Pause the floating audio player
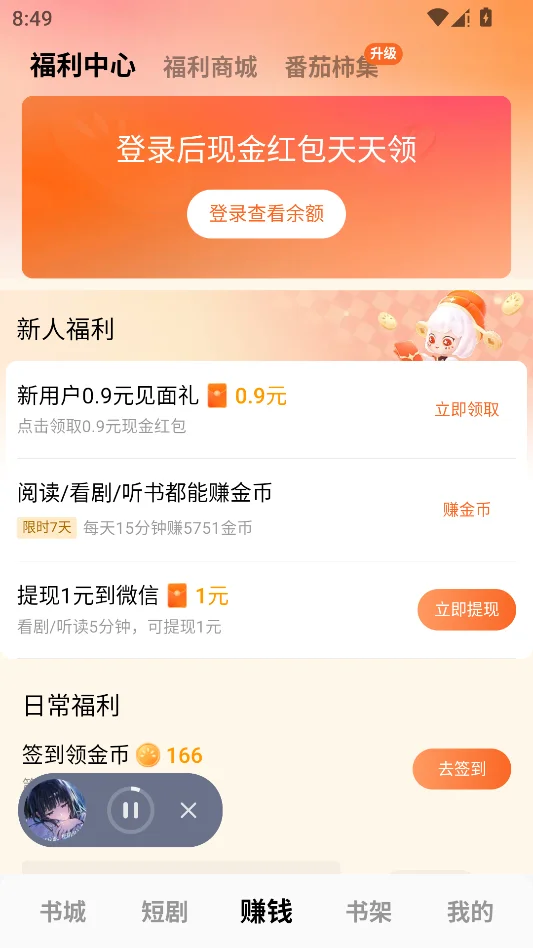The width and height of the screenshot is (533, 948). [131, 810]
